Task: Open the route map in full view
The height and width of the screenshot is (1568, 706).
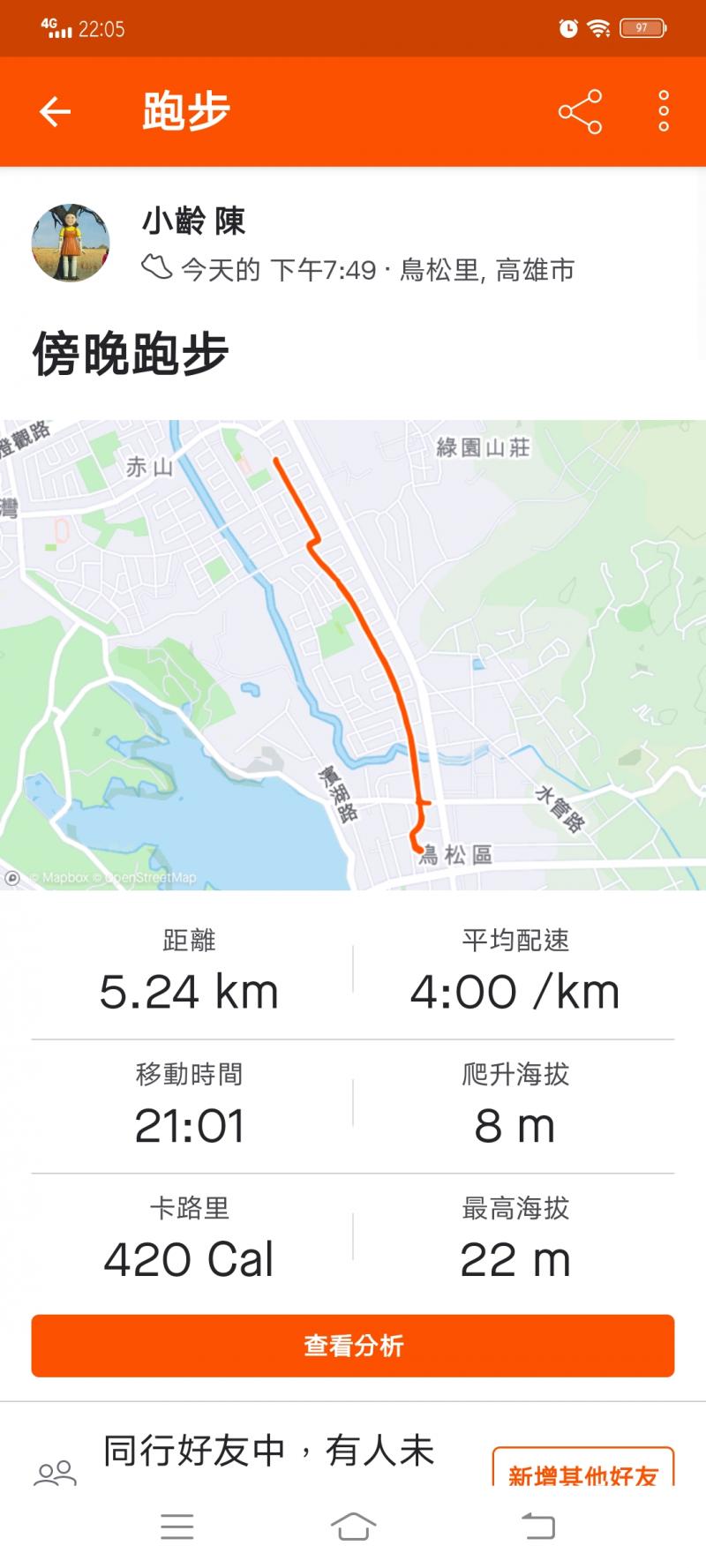Action: [x=353, y=653]
